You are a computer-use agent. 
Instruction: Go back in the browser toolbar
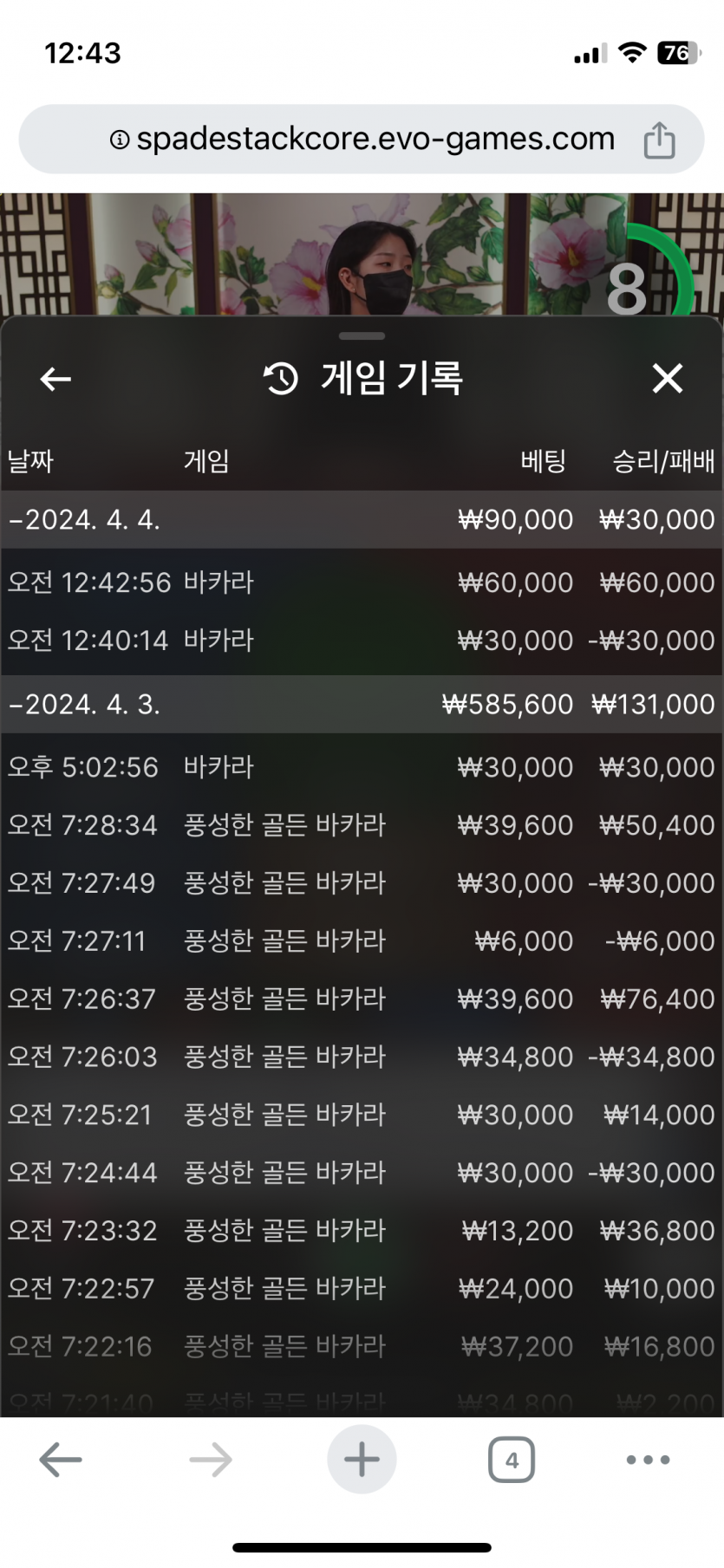[x=61, y=1460]
